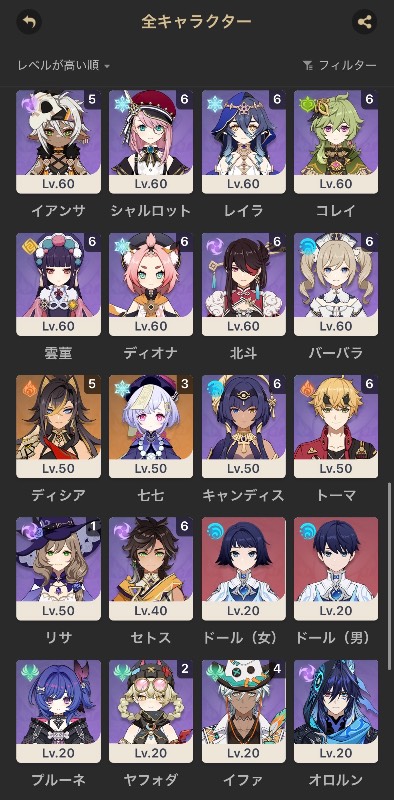Viewport: 394px width, 800px height.
Task: Select ドール（女） character
Action: point(244,569)
